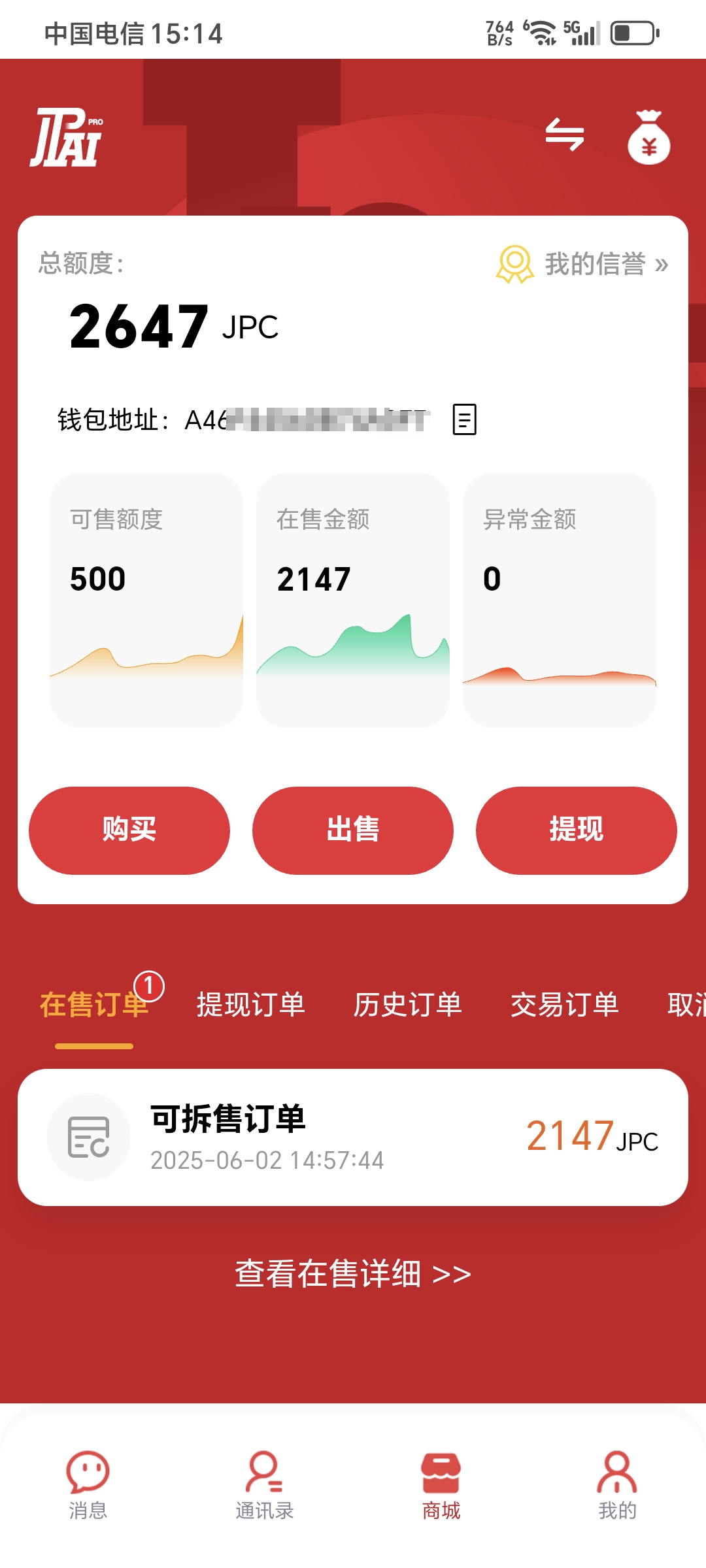The height and width of the screenshot is (1568, 706).
Task: Open the 可售额度 card
Action: (x=146, y=600)
